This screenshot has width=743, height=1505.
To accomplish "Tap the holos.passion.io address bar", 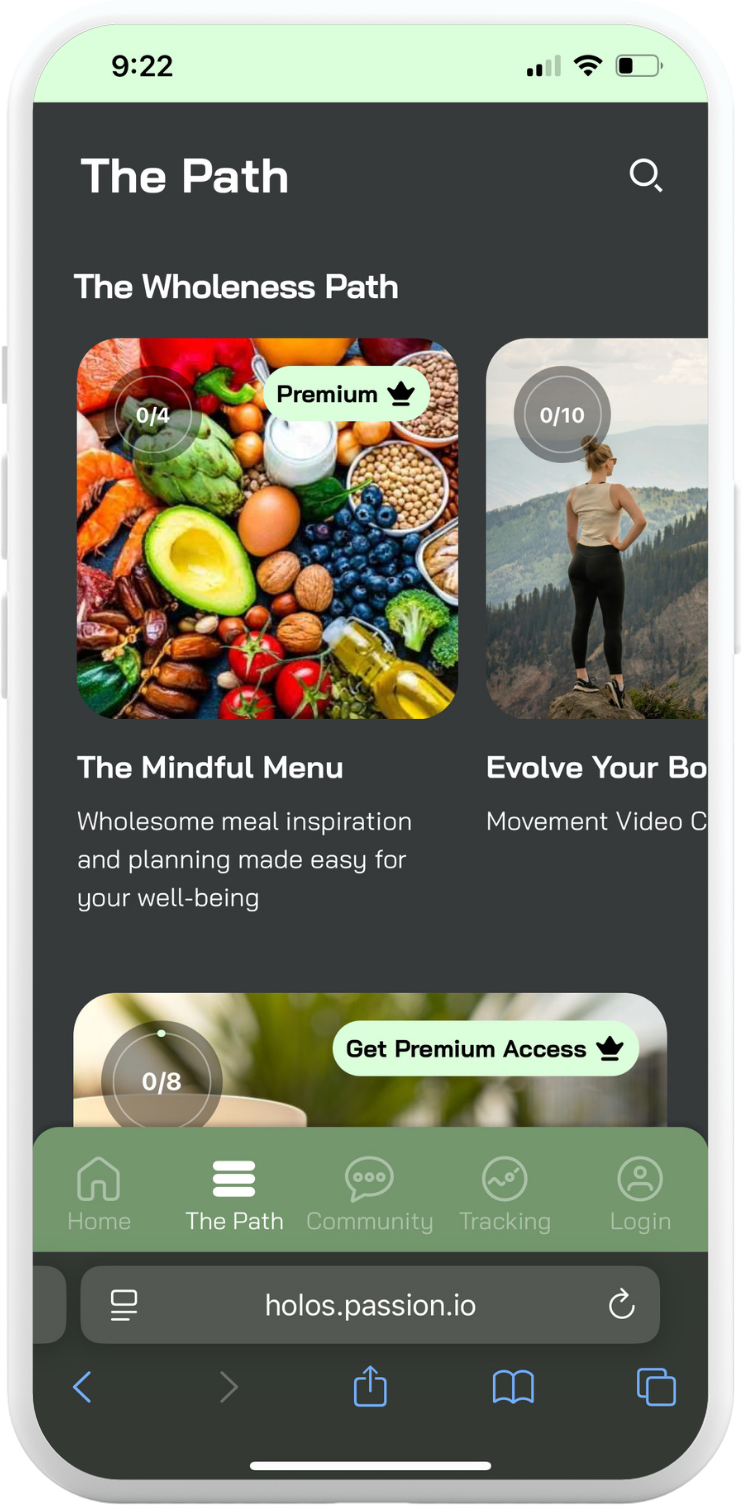I will click(370, 1305).
